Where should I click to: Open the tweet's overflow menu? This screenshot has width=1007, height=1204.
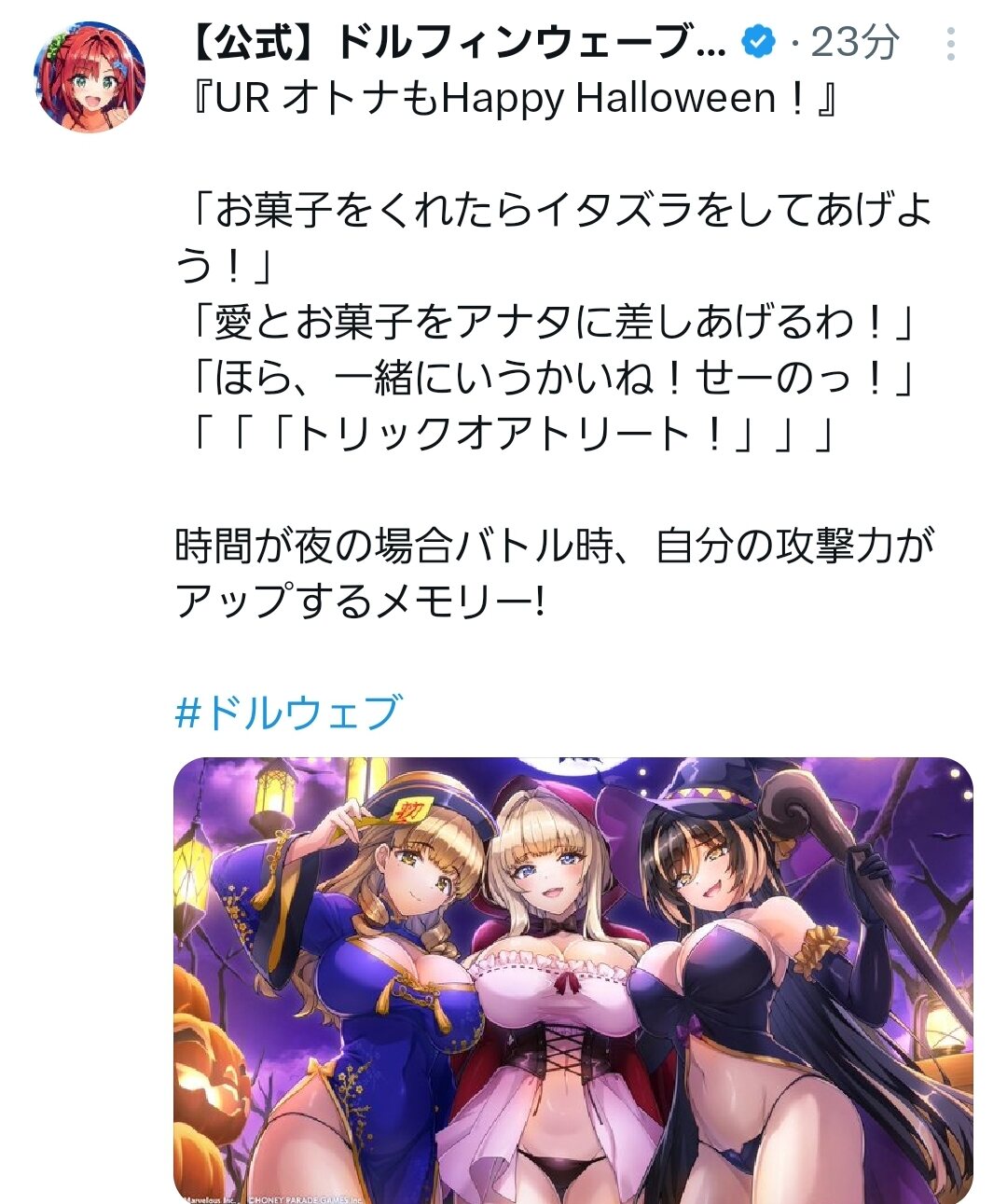point(950,44)
